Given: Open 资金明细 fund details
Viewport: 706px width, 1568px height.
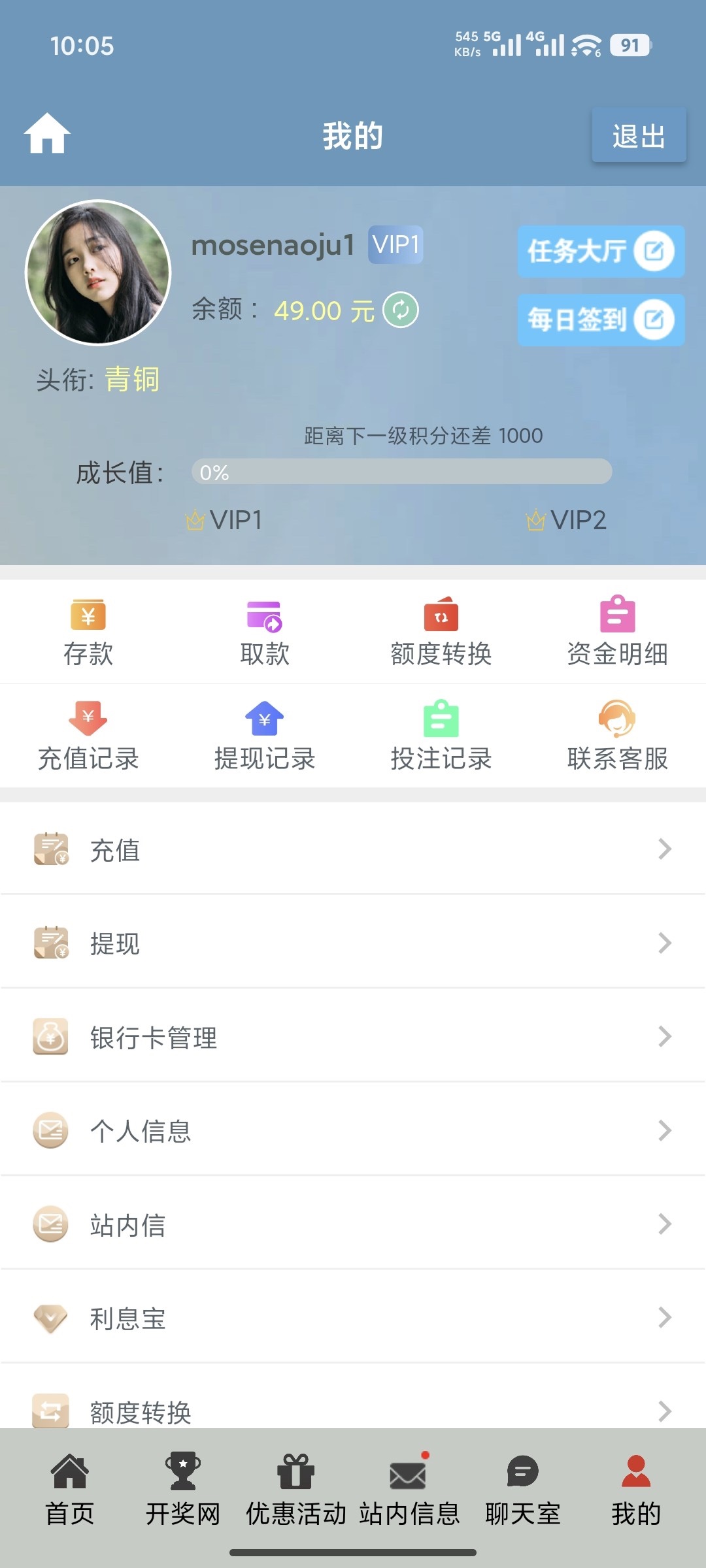Looking at the screenshot, I should click(x=617, y=632).
